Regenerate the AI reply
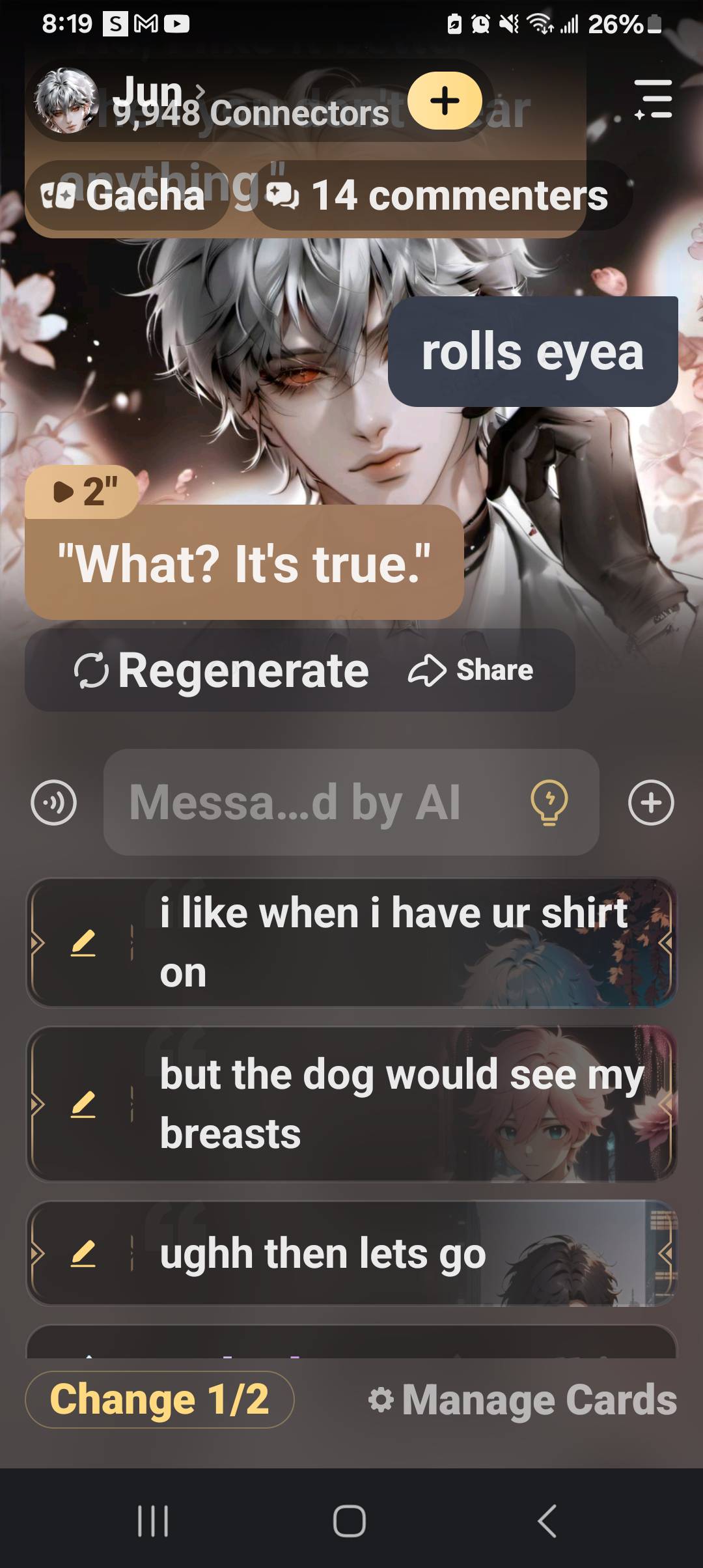This screenshot has height=1568, width=703. [221, 671]
